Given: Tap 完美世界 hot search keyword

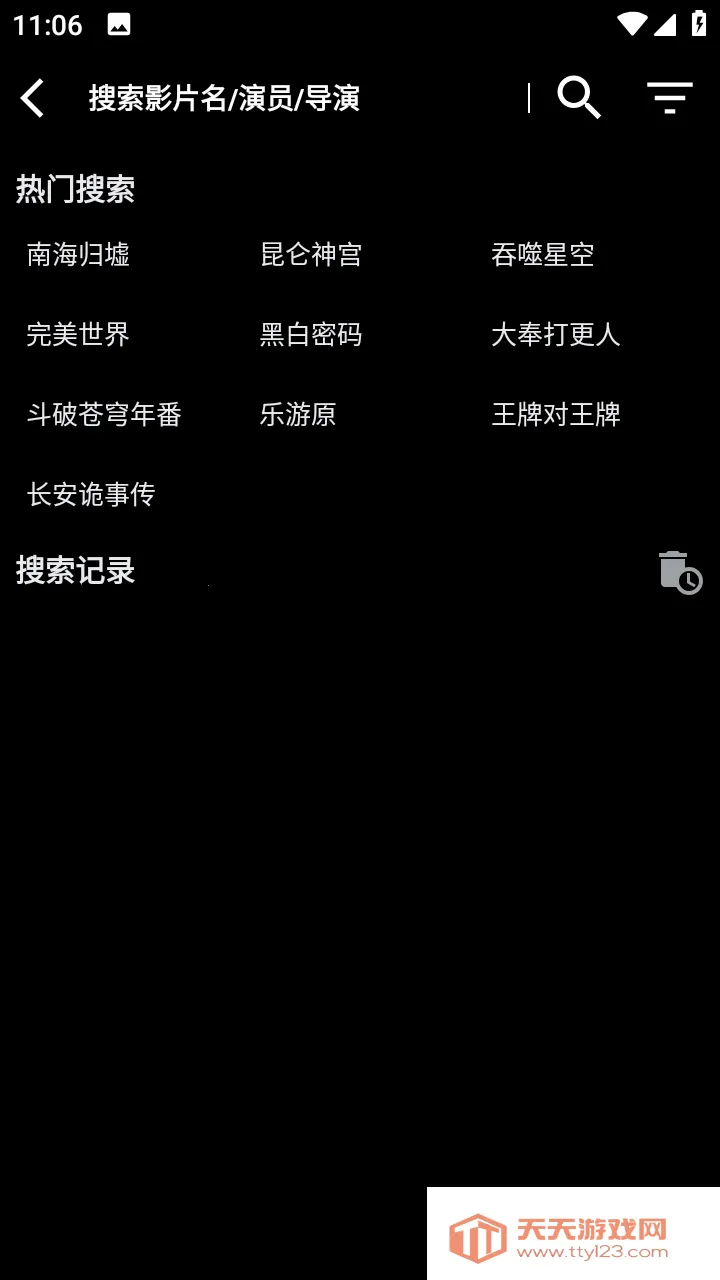Looking at the screenshot, I should (78, 335).
